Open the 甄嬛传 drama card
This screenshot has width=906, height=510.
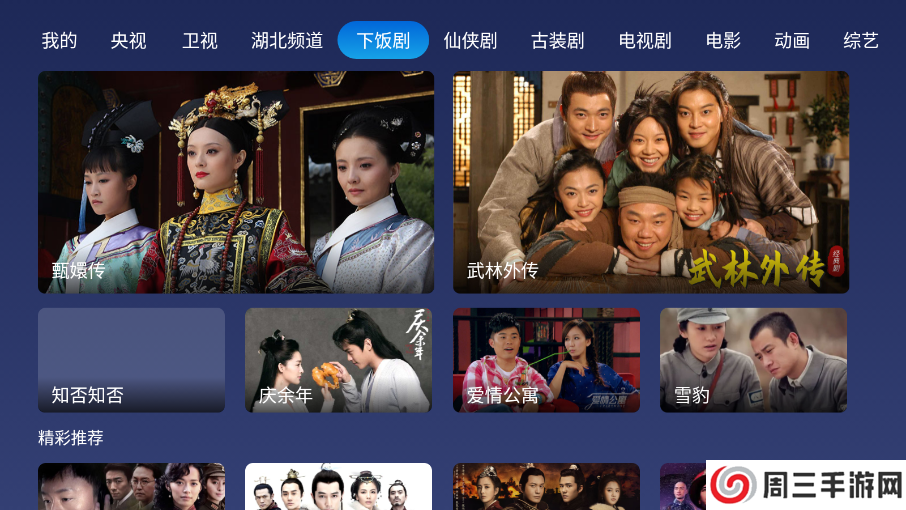tap(236, 182)
